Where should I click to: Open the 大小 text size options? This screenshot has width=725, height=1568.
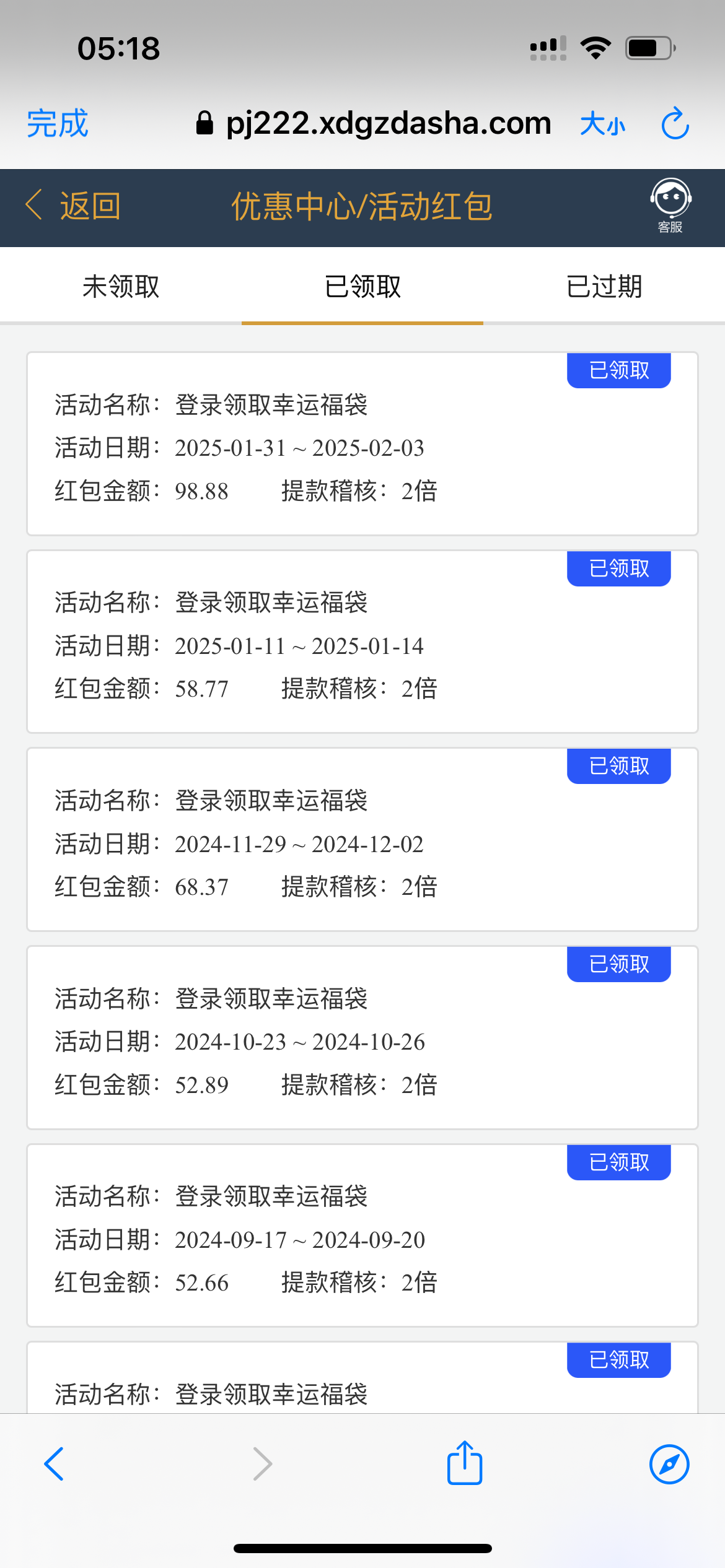pos(602,124)
